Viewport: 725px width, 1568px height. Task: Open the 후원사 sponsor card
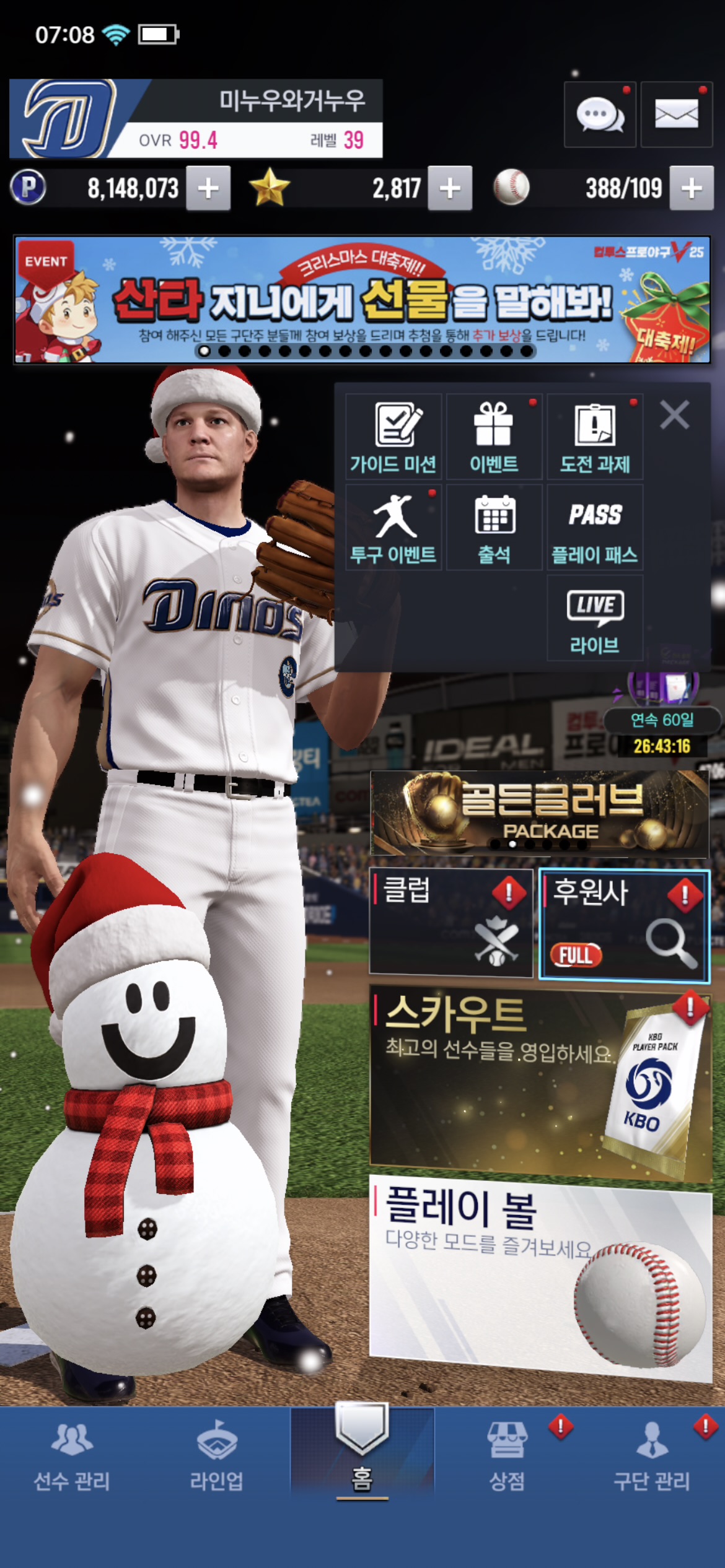pos(624,925)
